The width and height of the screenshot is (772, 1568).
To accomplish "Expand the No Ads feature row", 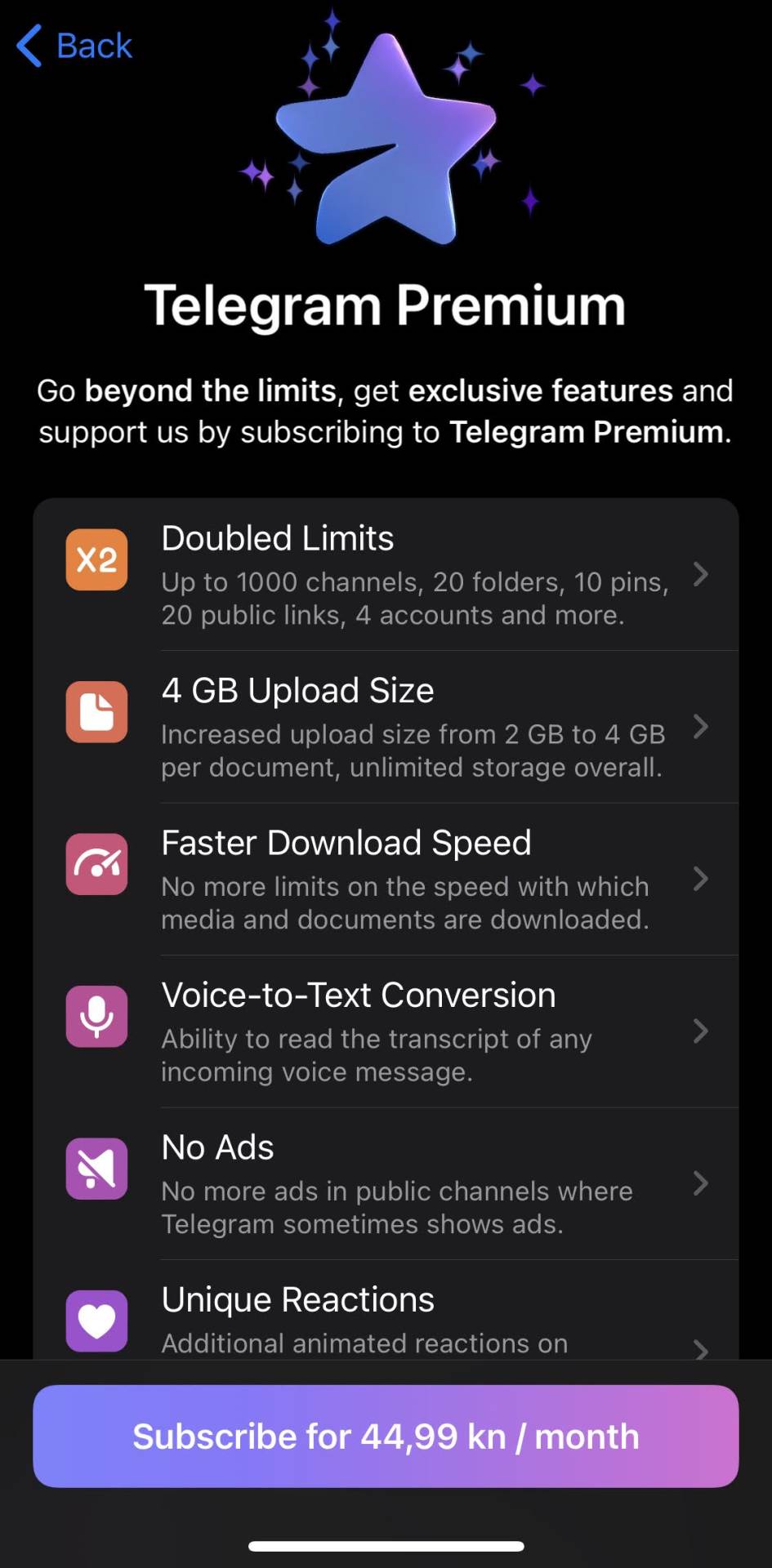I will [x=701, y=1183].
